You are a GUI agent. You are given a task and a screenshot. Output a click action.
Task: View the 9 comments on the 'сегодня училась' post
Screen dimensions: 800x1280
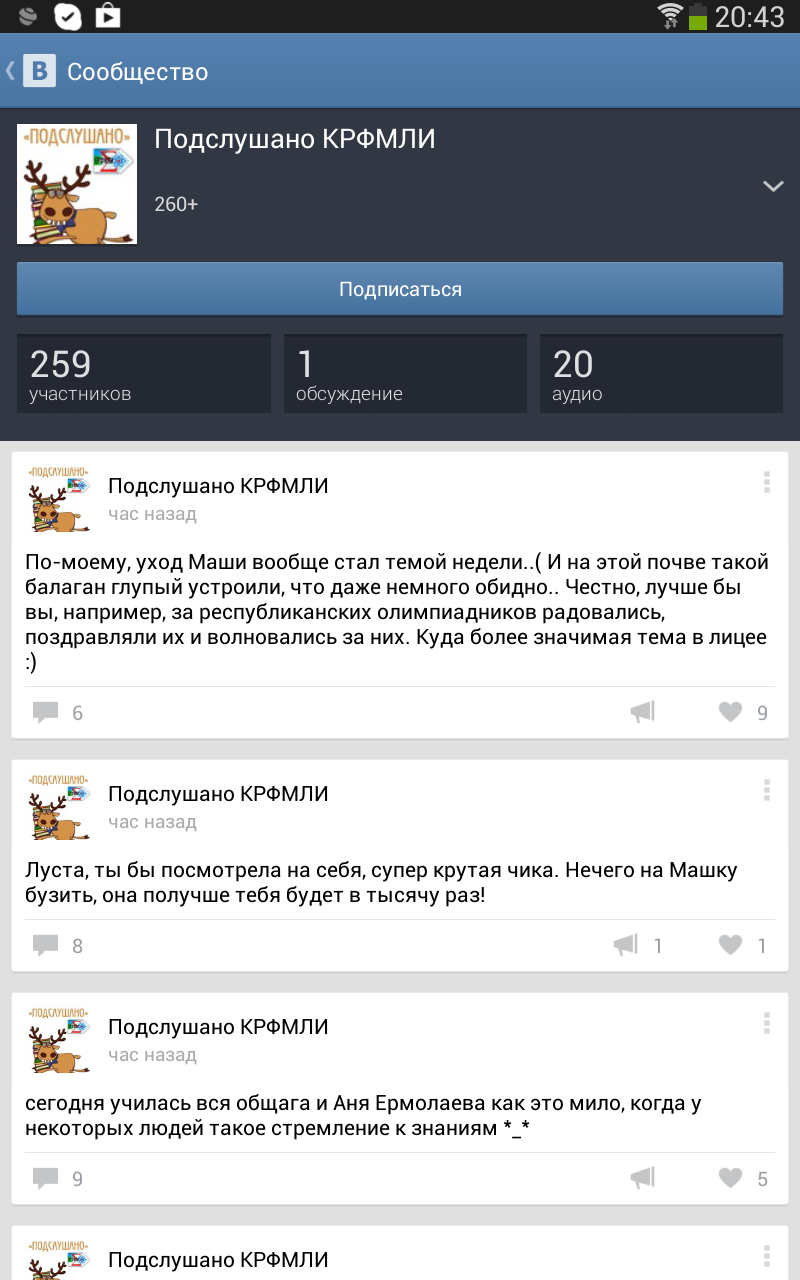tap(57, 1179)
